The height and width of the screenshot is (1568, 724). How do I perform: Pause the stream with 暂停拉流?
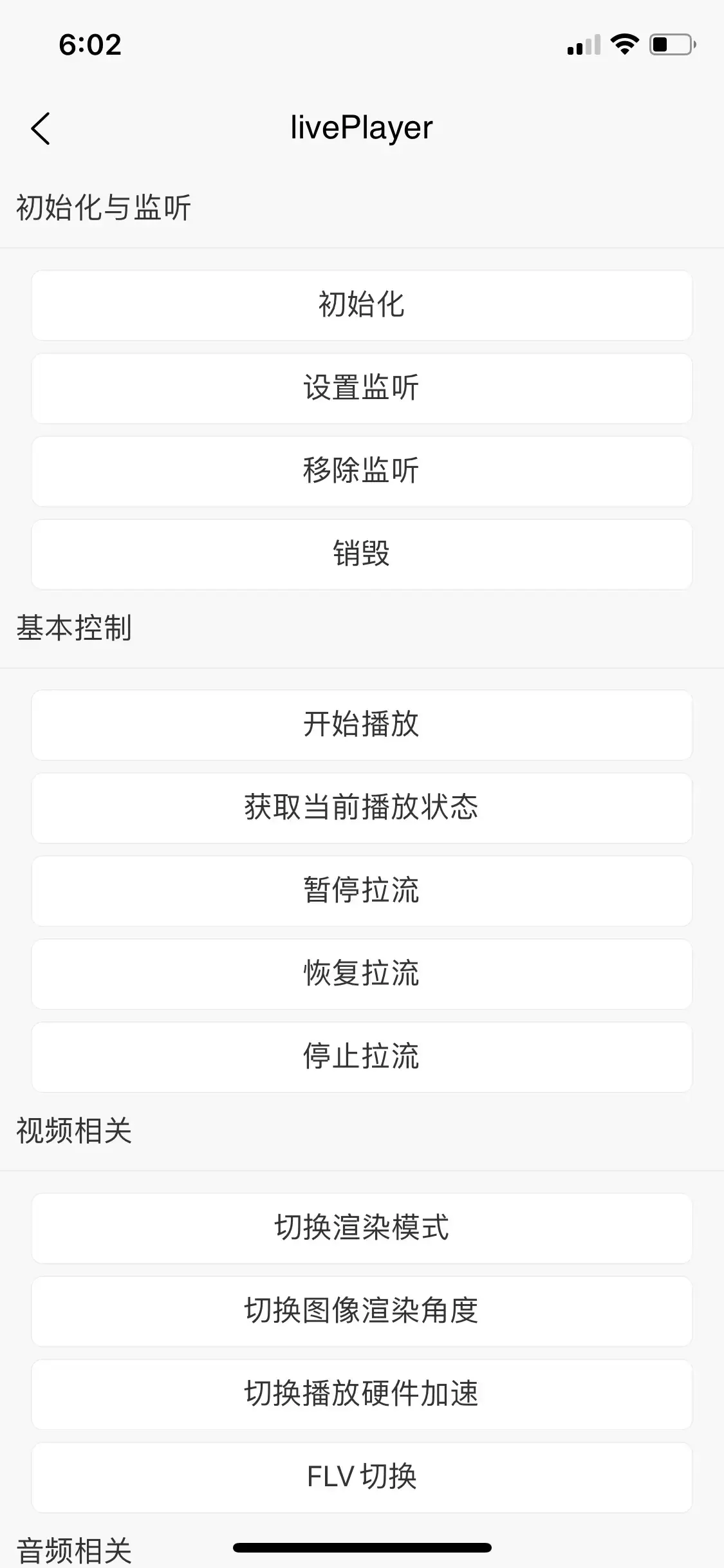(x=362, y=891)
